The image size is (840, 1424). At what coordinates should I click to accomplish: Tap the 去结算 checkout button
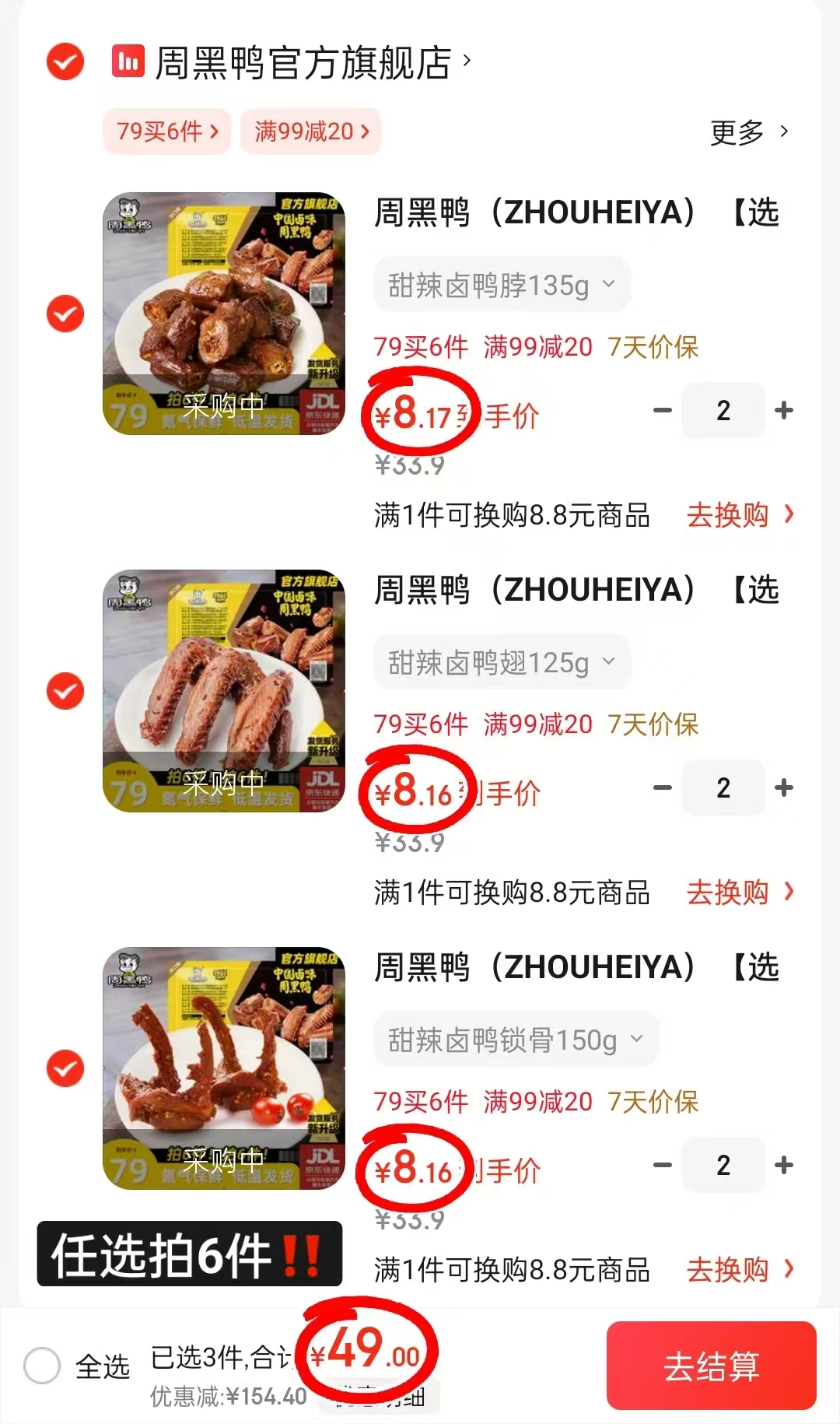711,1367
